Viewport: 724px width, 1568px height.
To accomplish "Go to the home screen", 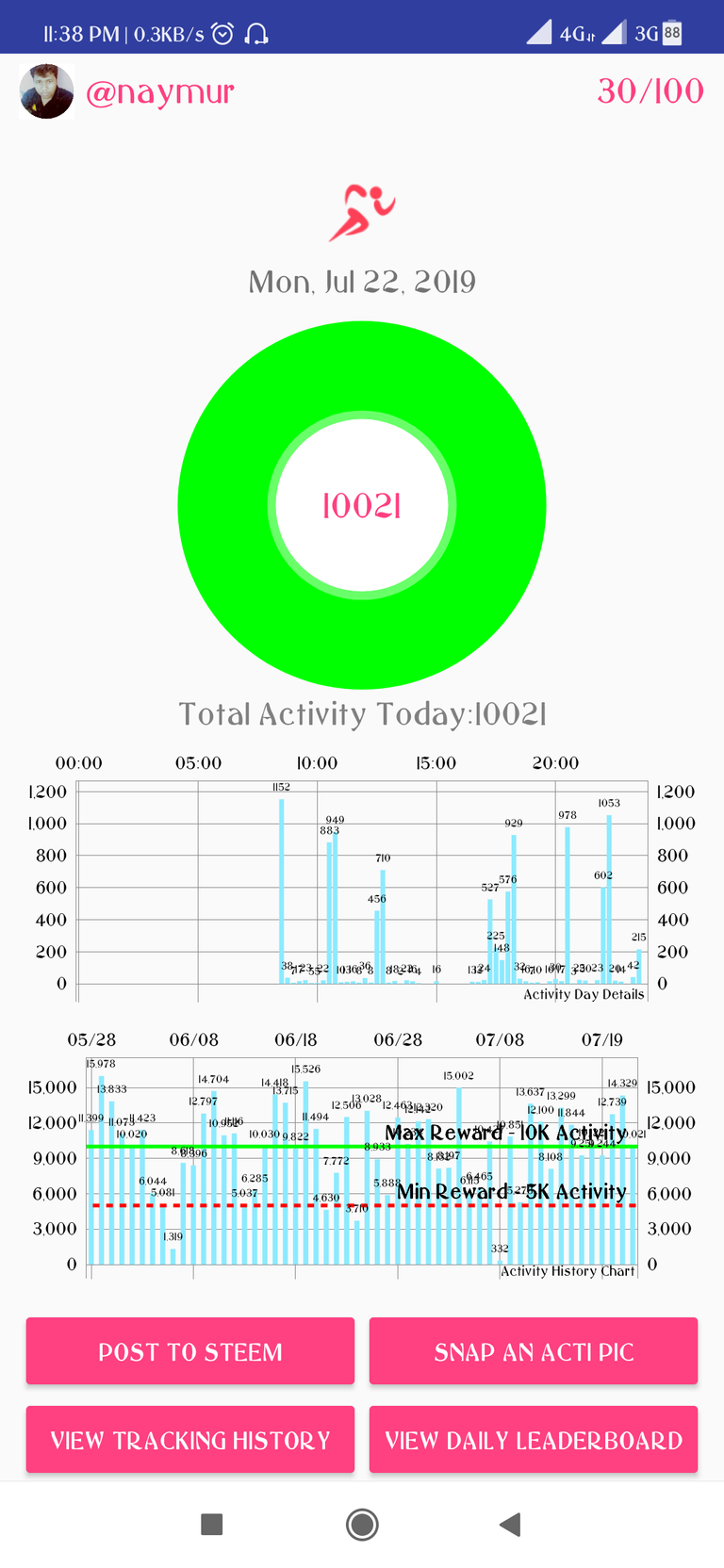I will pyautogui.click(x=362, y=1524).
